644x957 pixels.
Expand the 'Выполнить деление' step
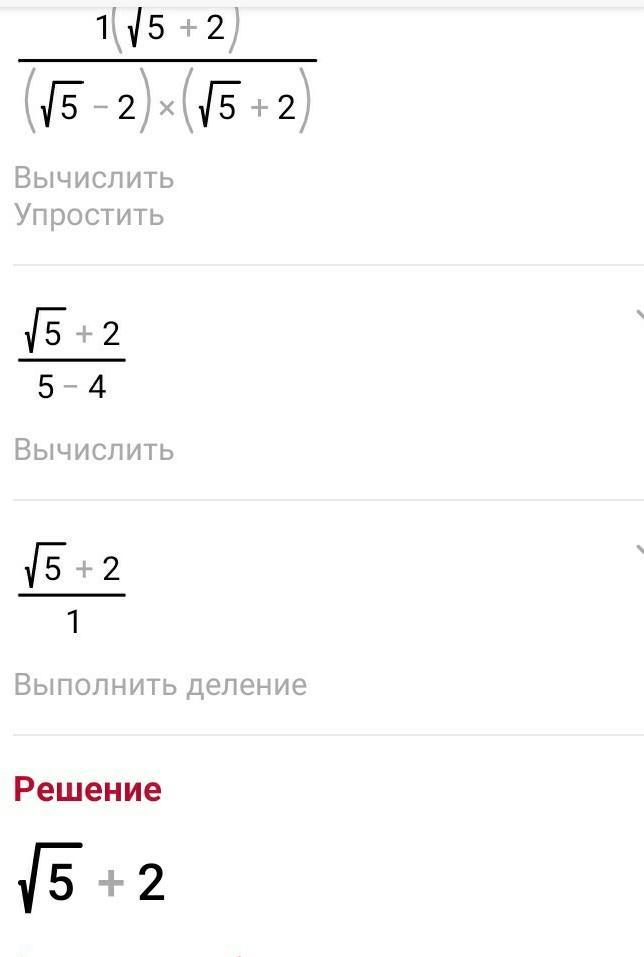[x=637, y=550]
